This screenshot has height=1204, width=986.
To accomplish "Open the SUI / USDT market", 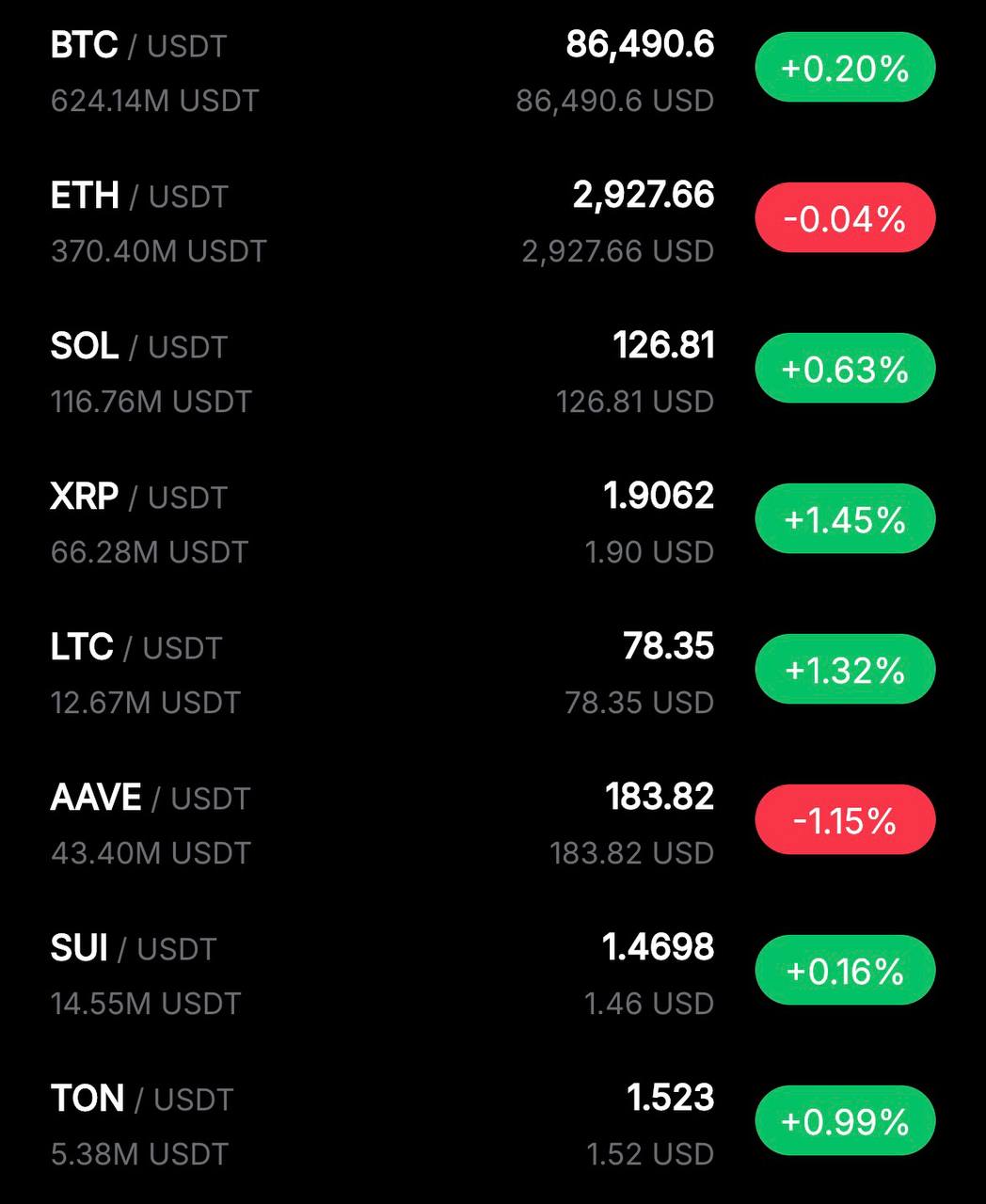I will click(x=133, y=949).
